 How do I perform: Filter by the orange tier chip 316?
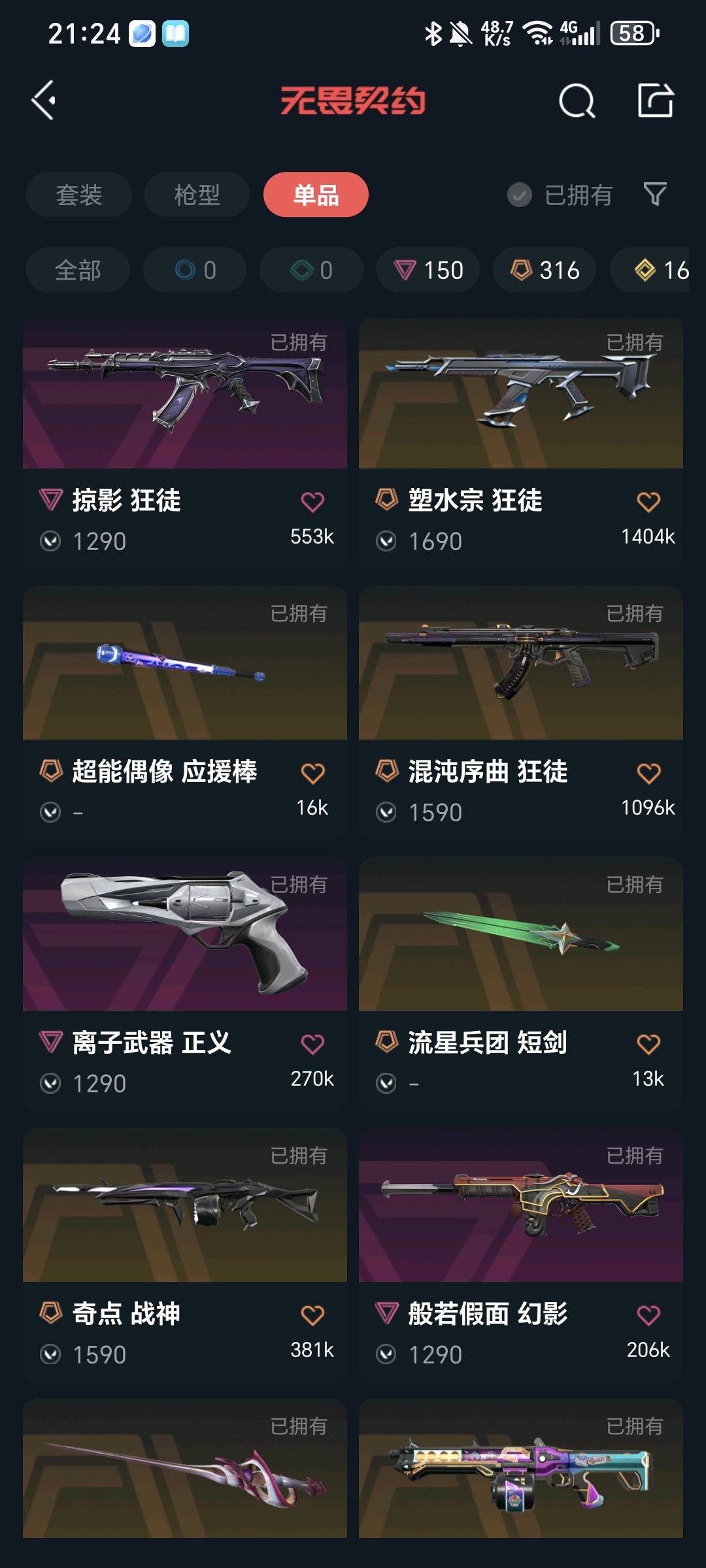(x=545, y=270)
